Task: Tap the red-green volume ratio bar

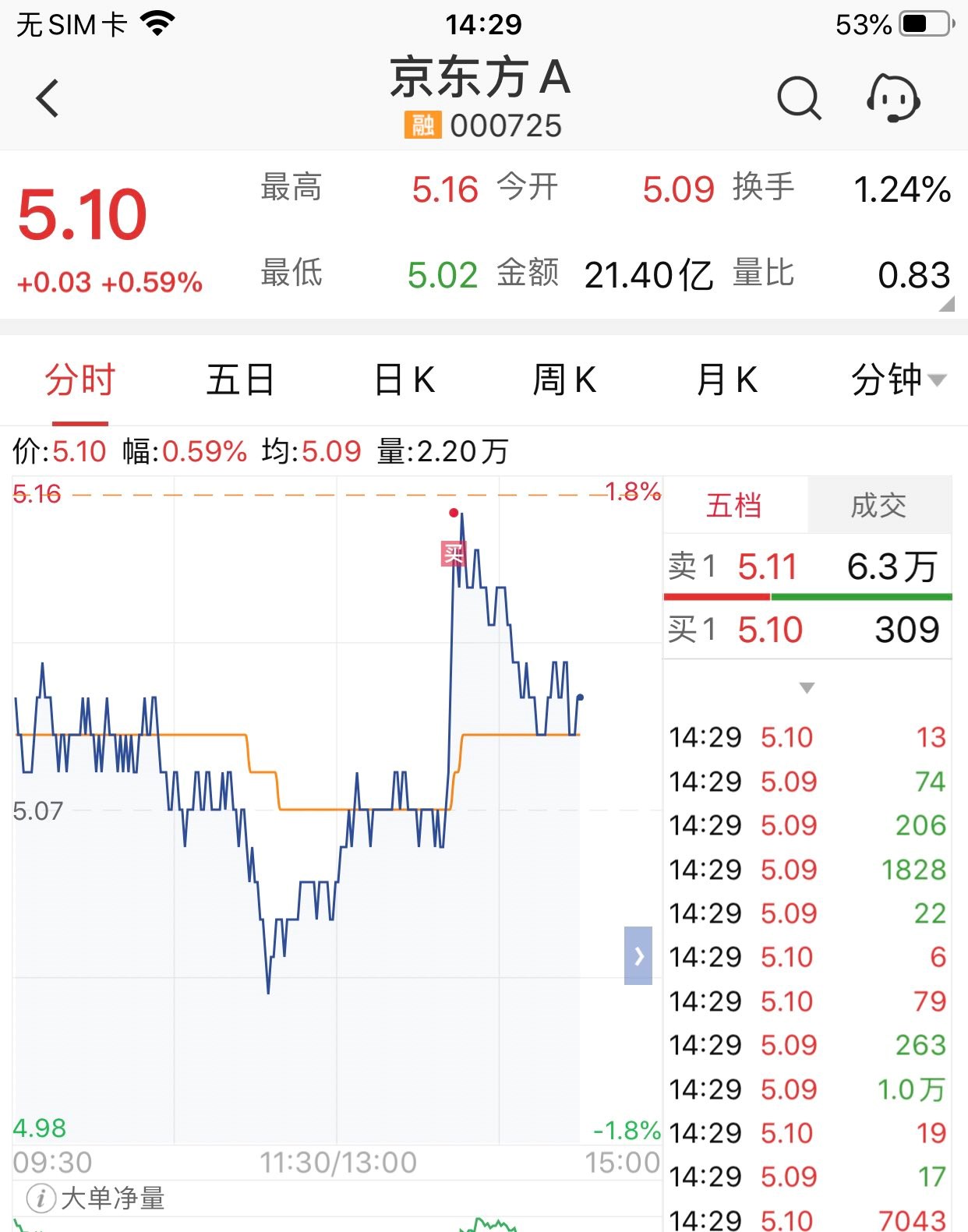Action: click(x=807, y=597)
